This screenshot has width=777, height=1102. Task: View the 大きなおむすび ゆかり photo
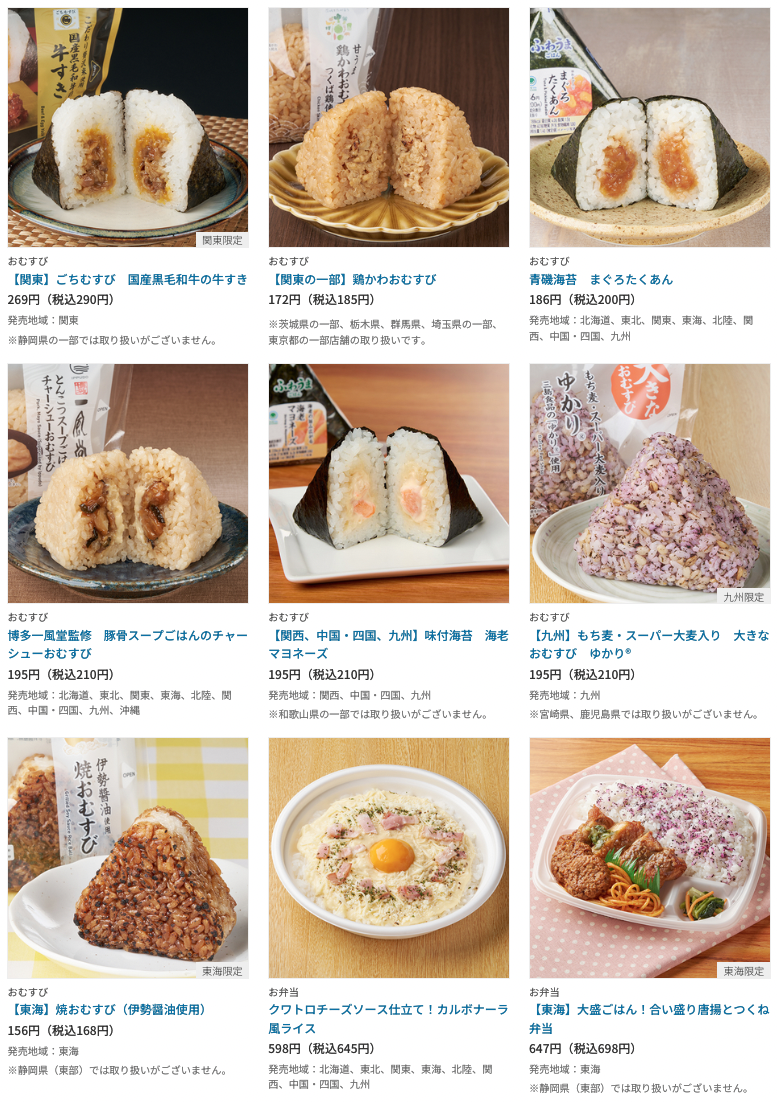tap(649, 483)
